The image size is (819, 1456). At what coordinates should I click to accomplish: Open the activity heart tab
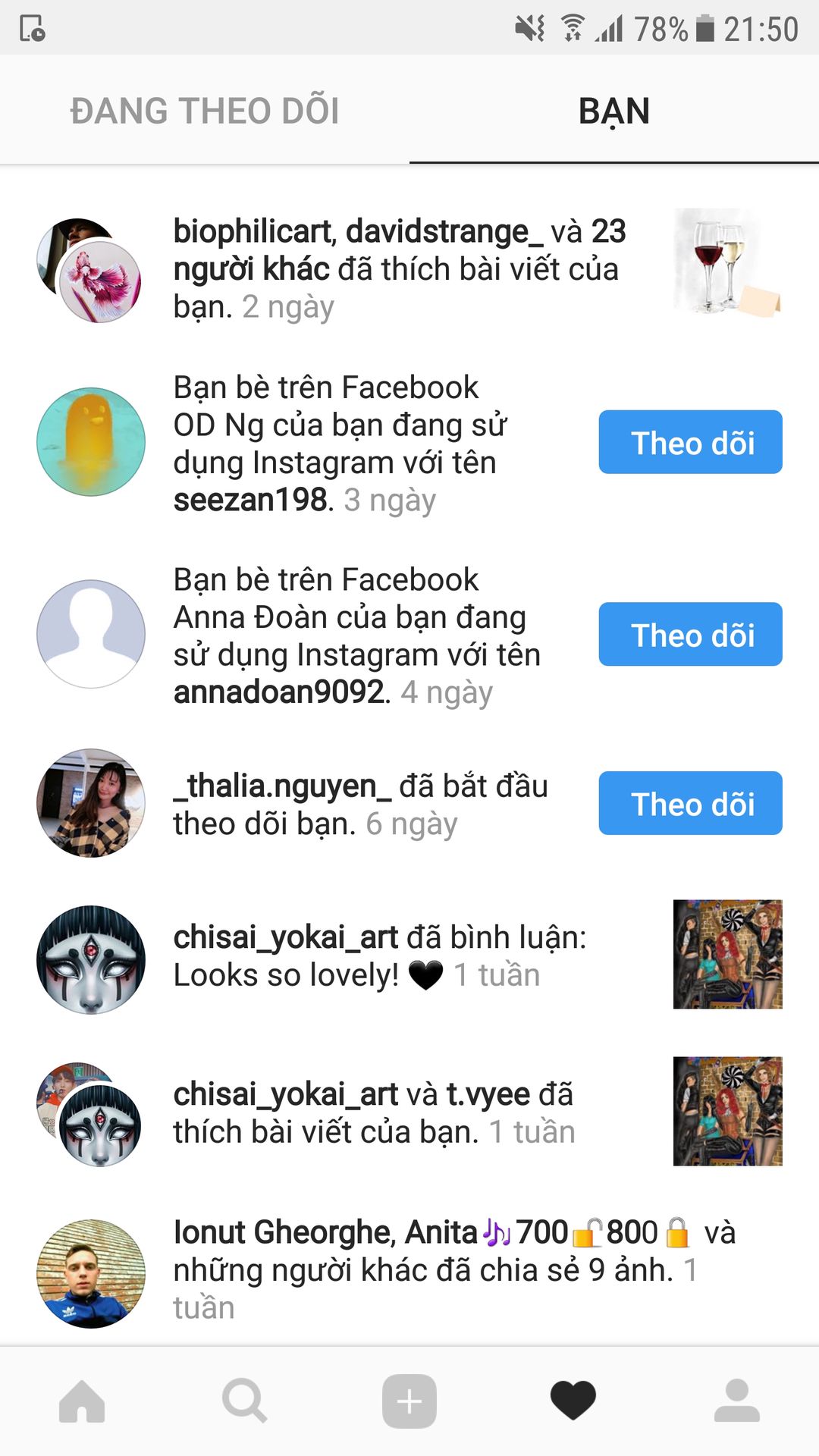(x=573, y=1401)
